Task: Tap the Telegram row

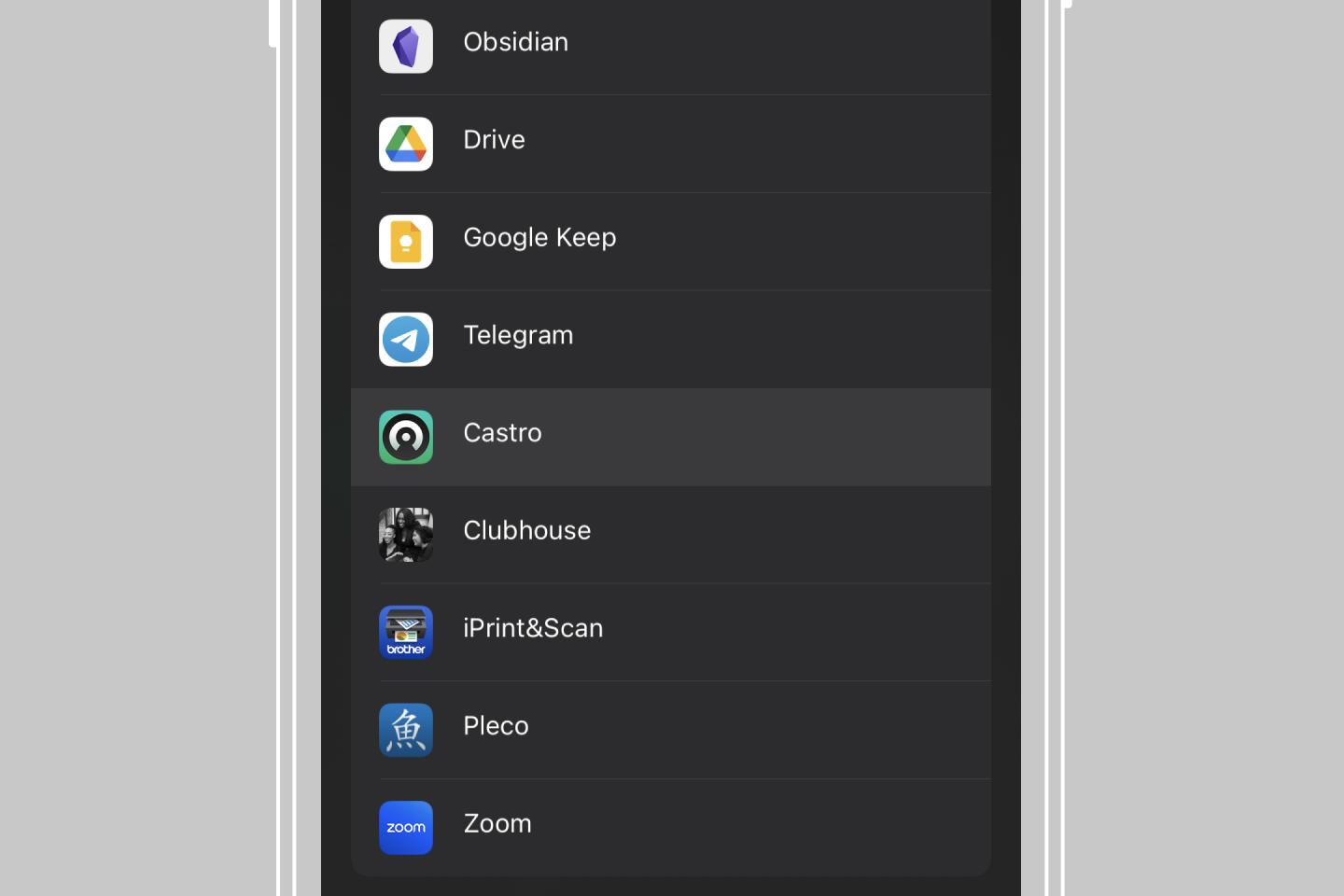Action: click(x=670, y=338)
